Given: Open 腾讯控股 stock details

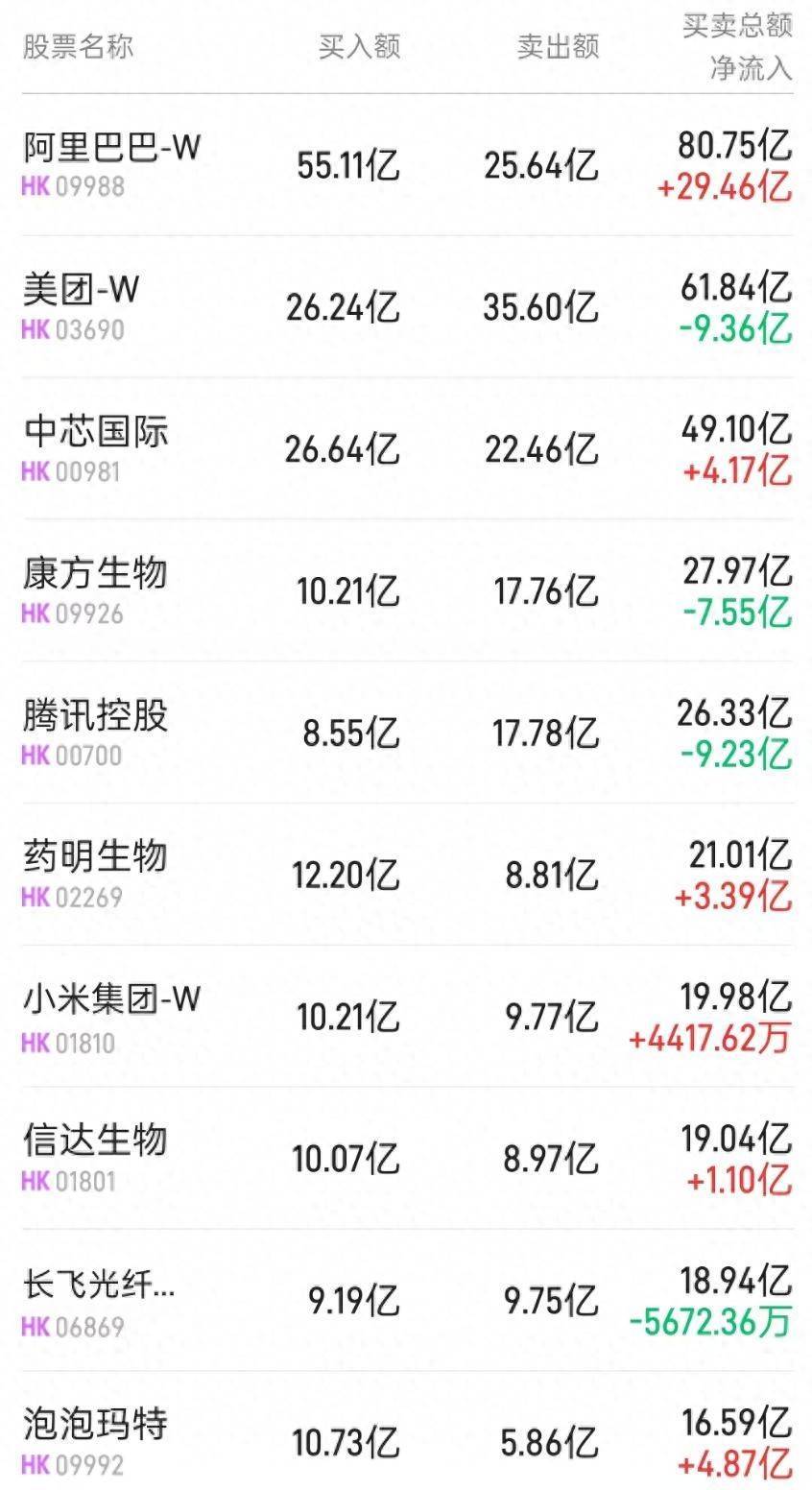Looking at the screenshot, I should tap(406, 733).
